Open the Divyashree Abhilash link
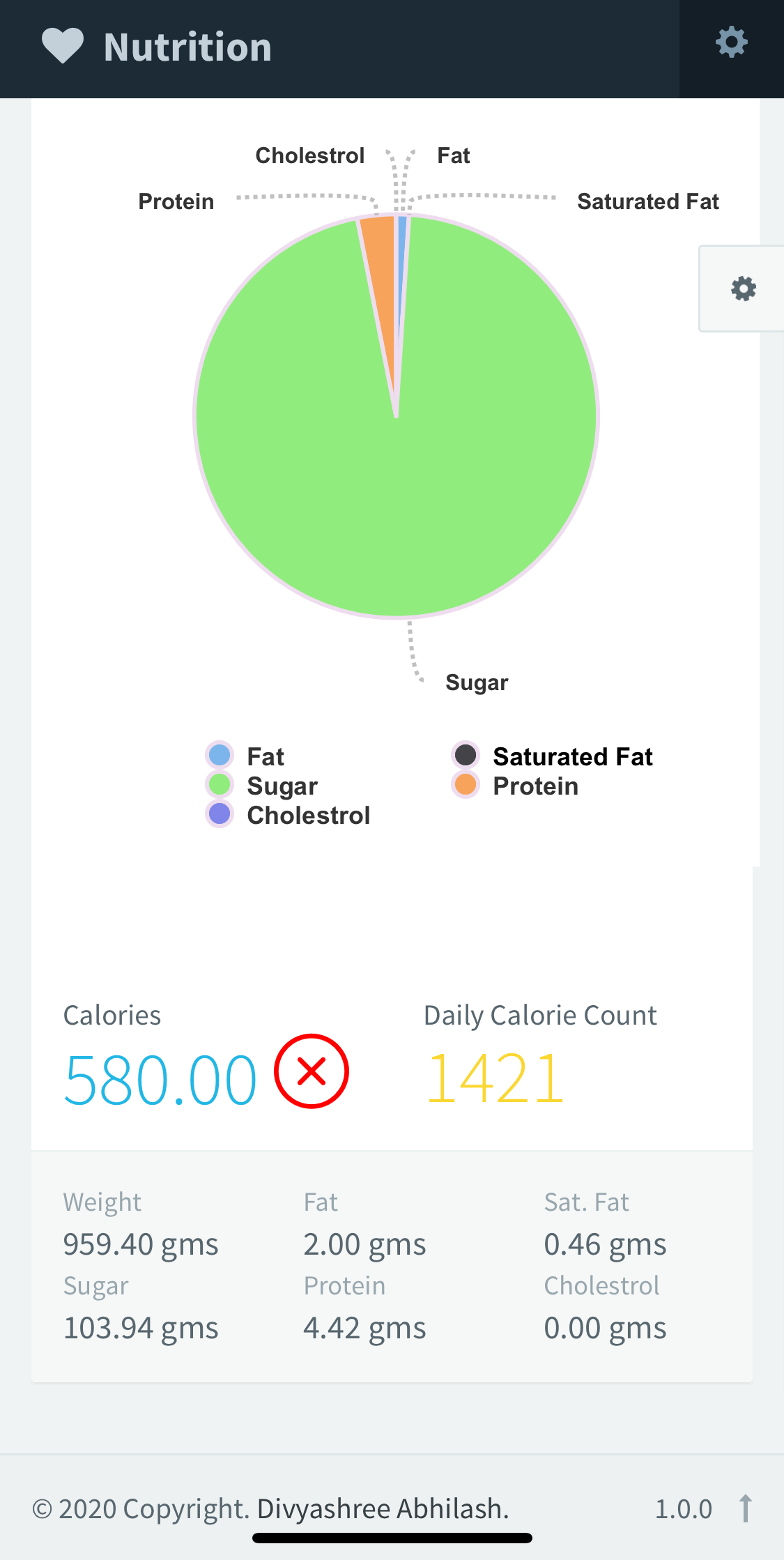This screenshot has width=784, height=1560. [383, 1508]
